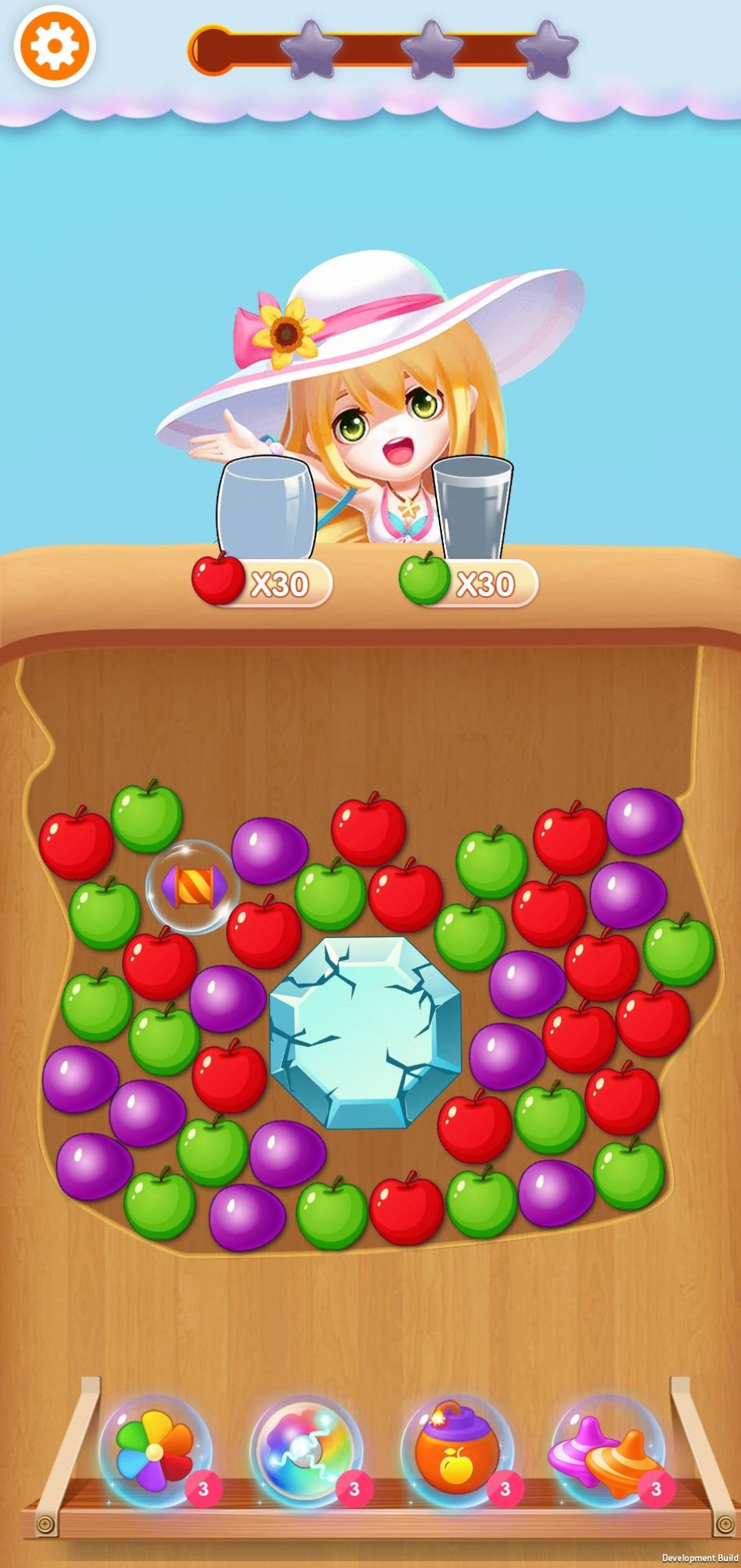
Task: Tap the cracked ice block
Action: 365,1032
